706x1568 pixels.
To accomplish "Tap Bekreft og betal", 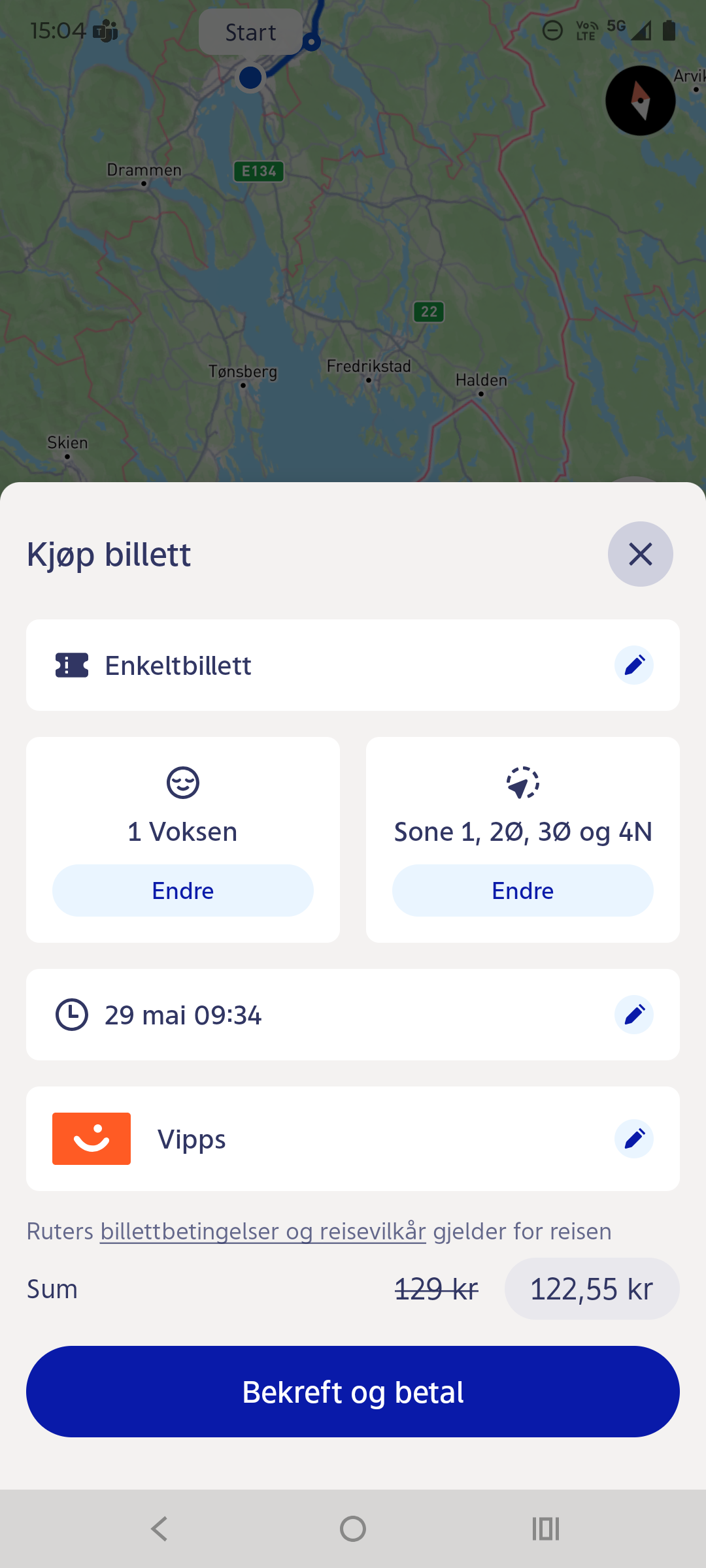I will (353, 1392).
